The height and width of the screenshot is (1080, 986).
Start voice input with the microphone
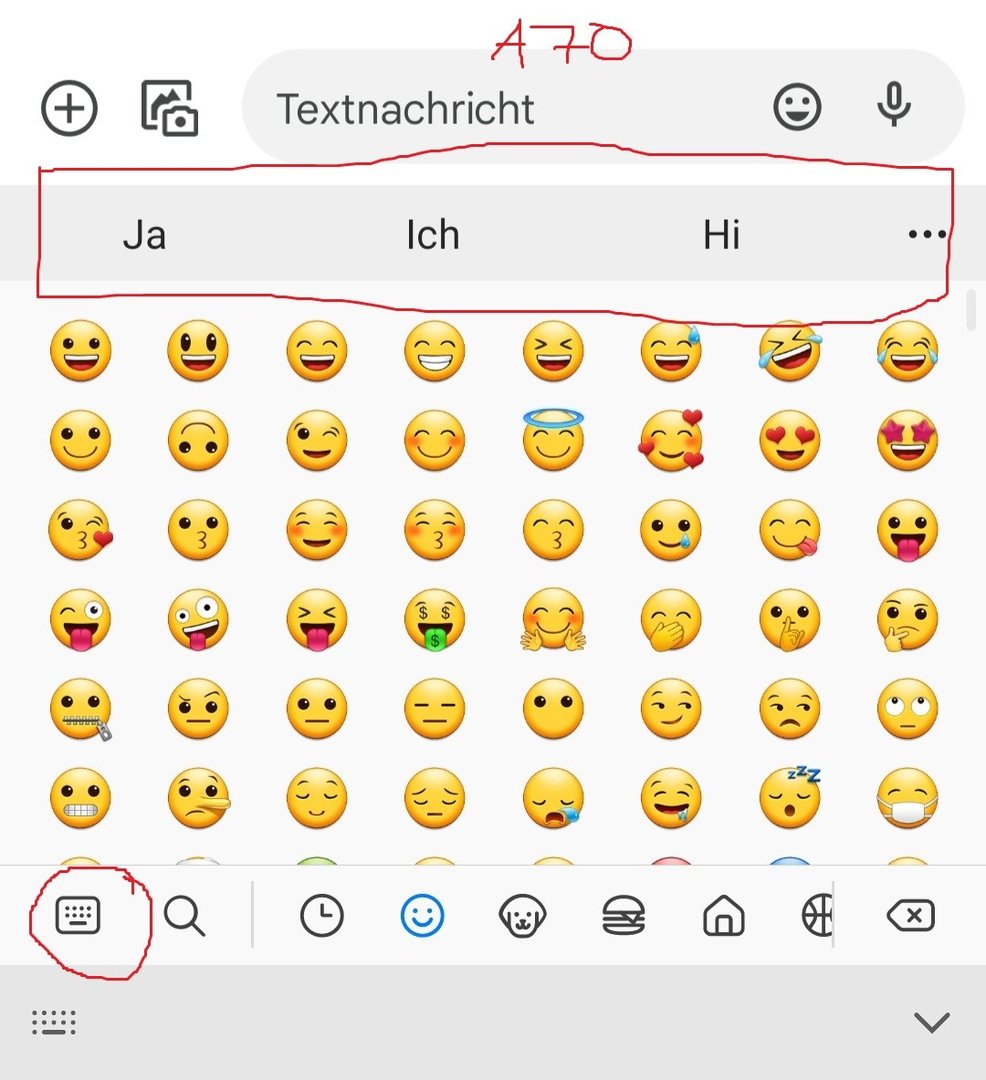[893, 105]
